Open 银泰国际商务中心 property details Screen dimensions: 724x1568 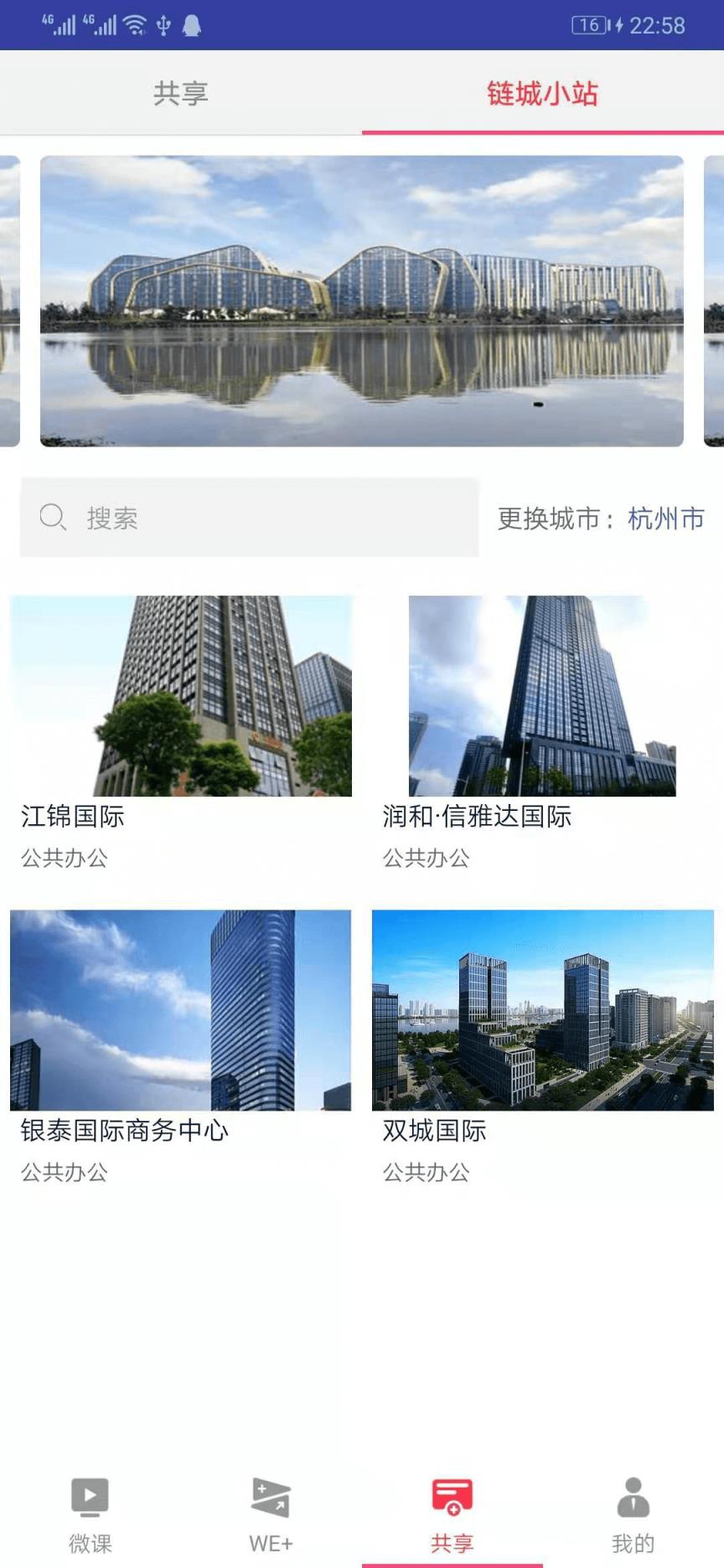coord(182,1011)
